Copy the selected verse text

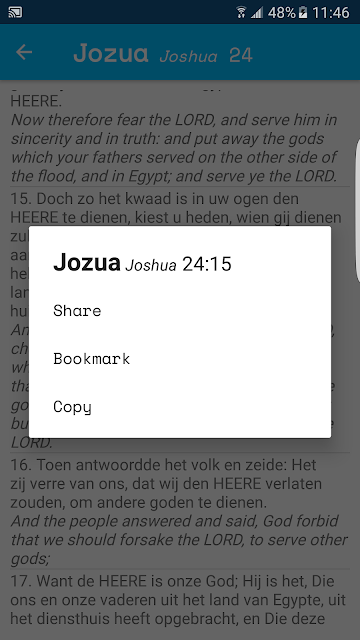(x=180, y=407)
